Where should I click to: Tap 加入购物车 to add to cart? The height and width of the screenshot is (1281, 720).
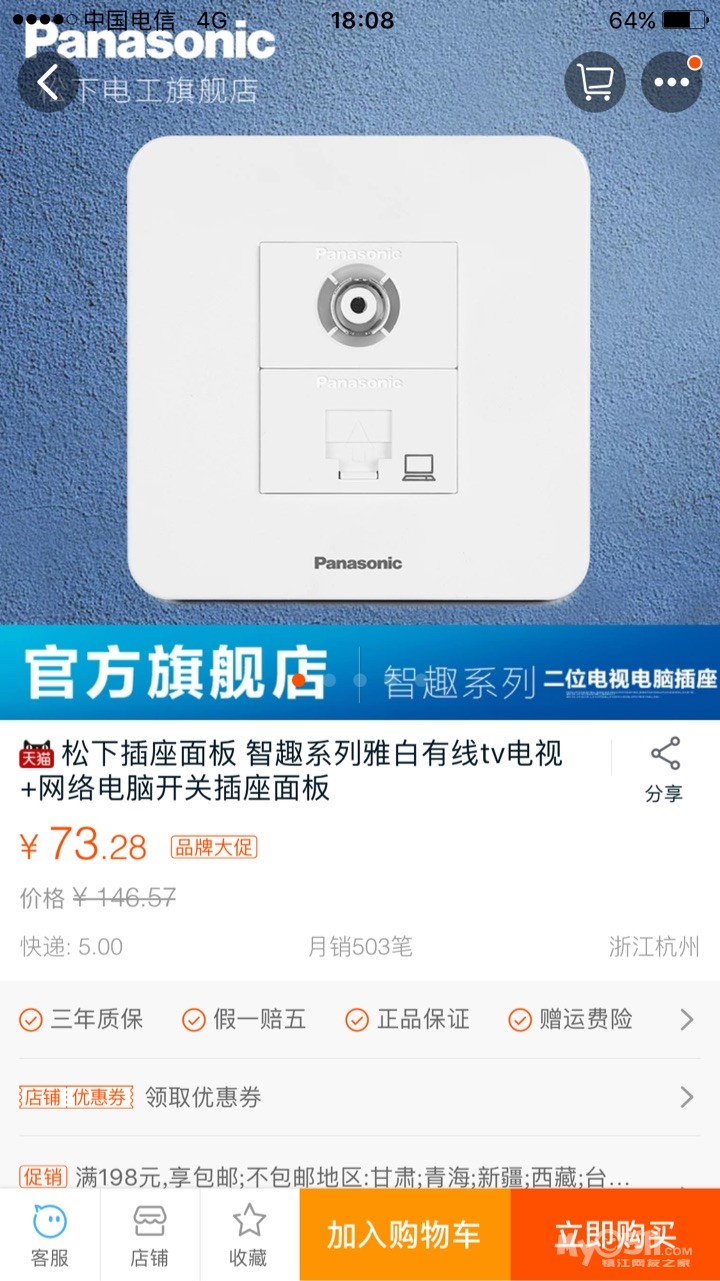pyautogui.click(x=404, y=1236)
